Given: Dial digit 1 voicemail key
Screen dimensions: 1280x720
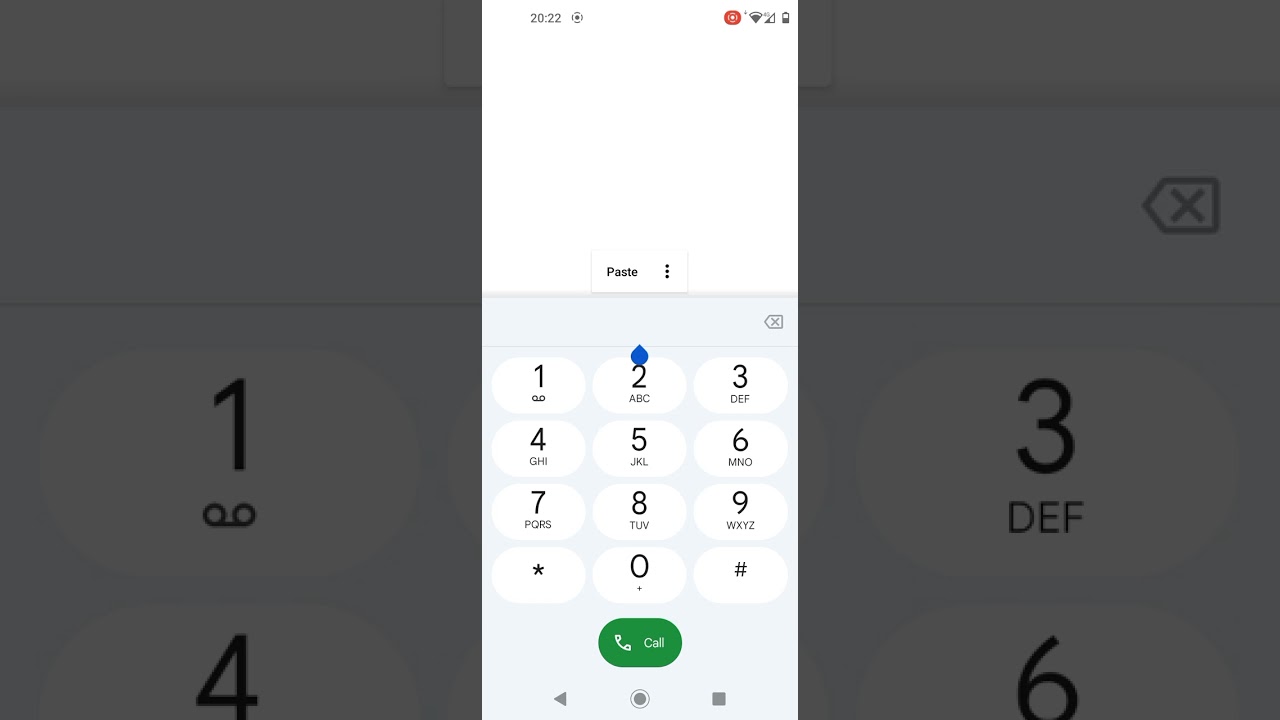Looking at the screenshot, I should (538, 385).
